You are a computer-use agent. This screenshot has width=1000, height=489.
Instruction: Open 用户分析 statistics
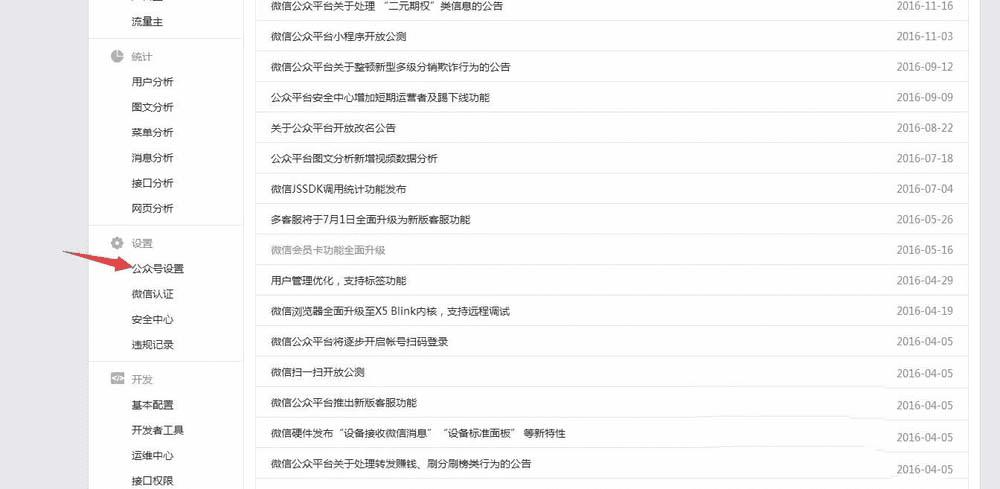(152, 82)
